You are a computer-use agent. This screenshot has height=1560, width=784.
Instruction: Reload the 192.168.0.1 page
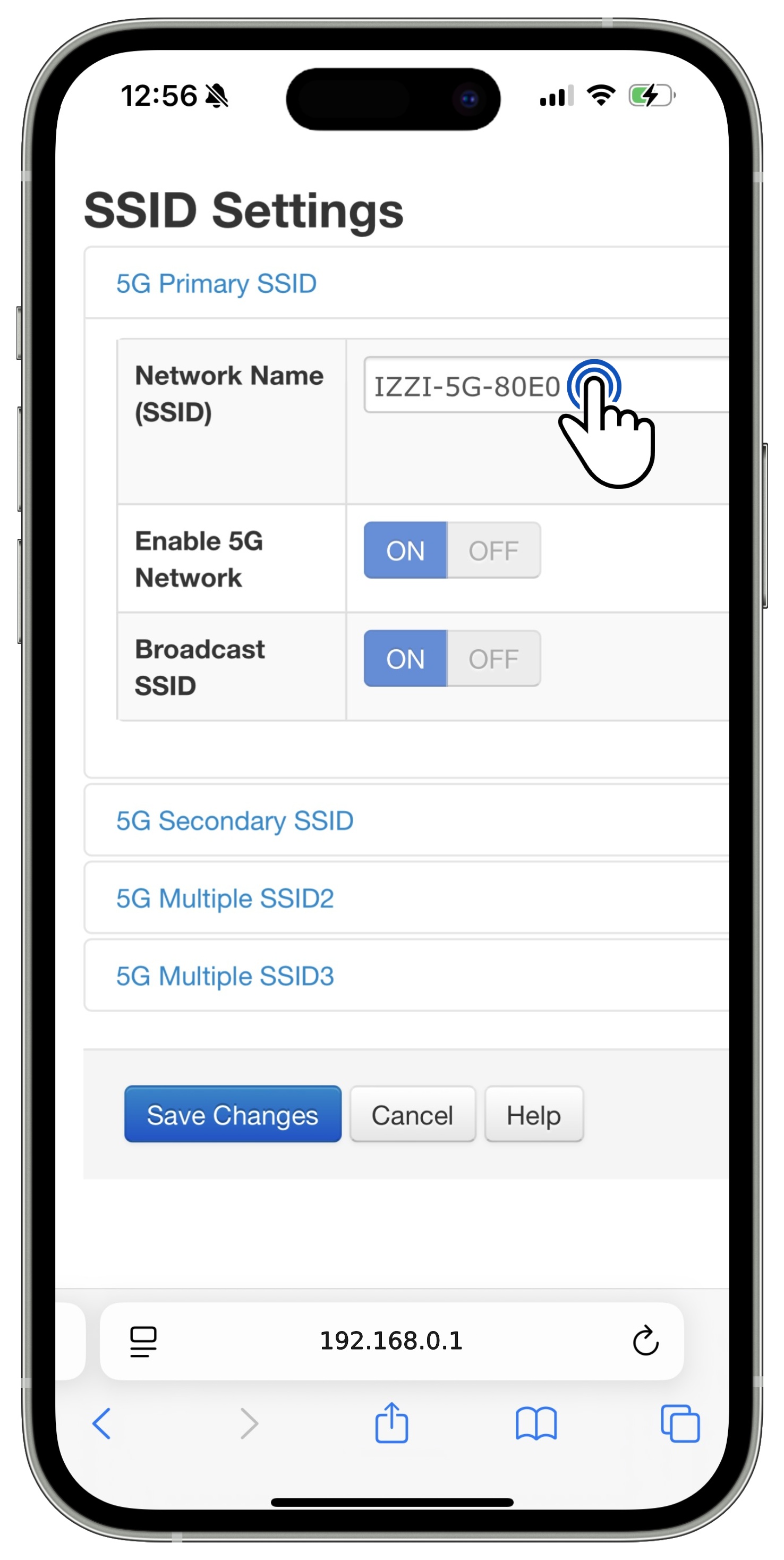point(645,1341)
